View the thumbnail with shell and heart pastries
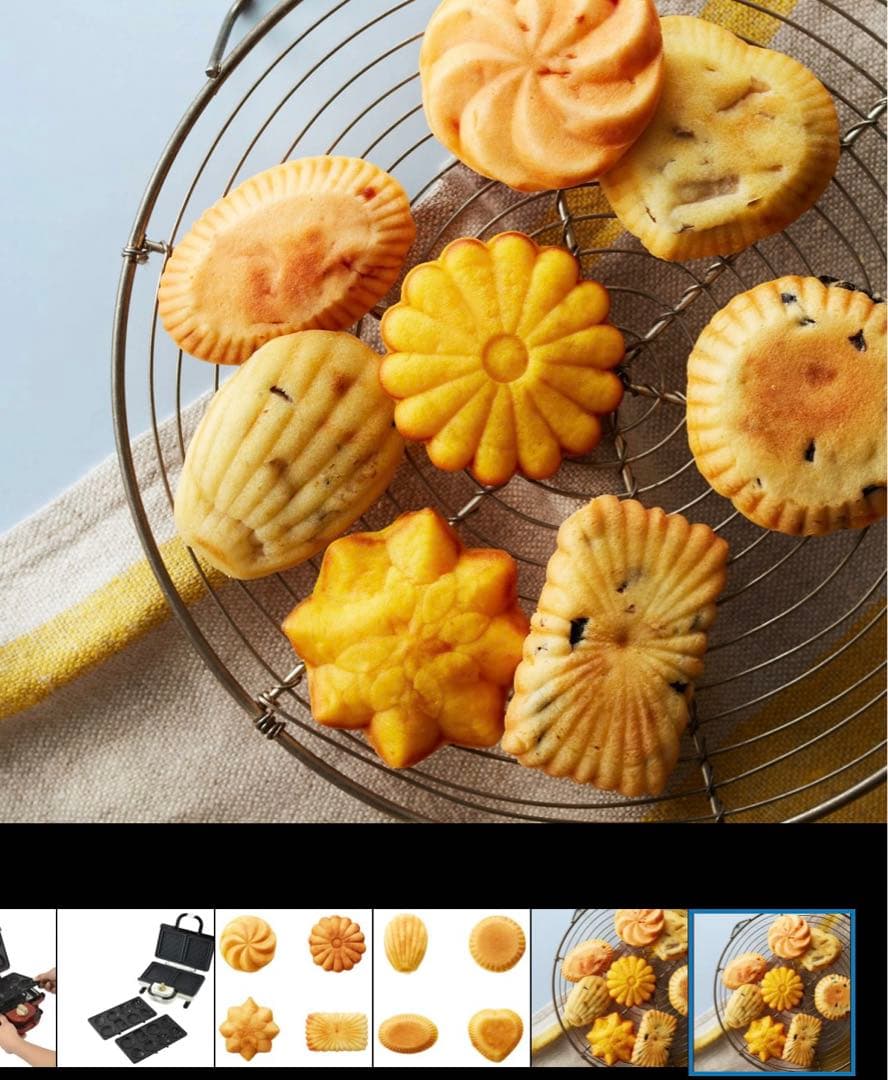 [451, 988]
